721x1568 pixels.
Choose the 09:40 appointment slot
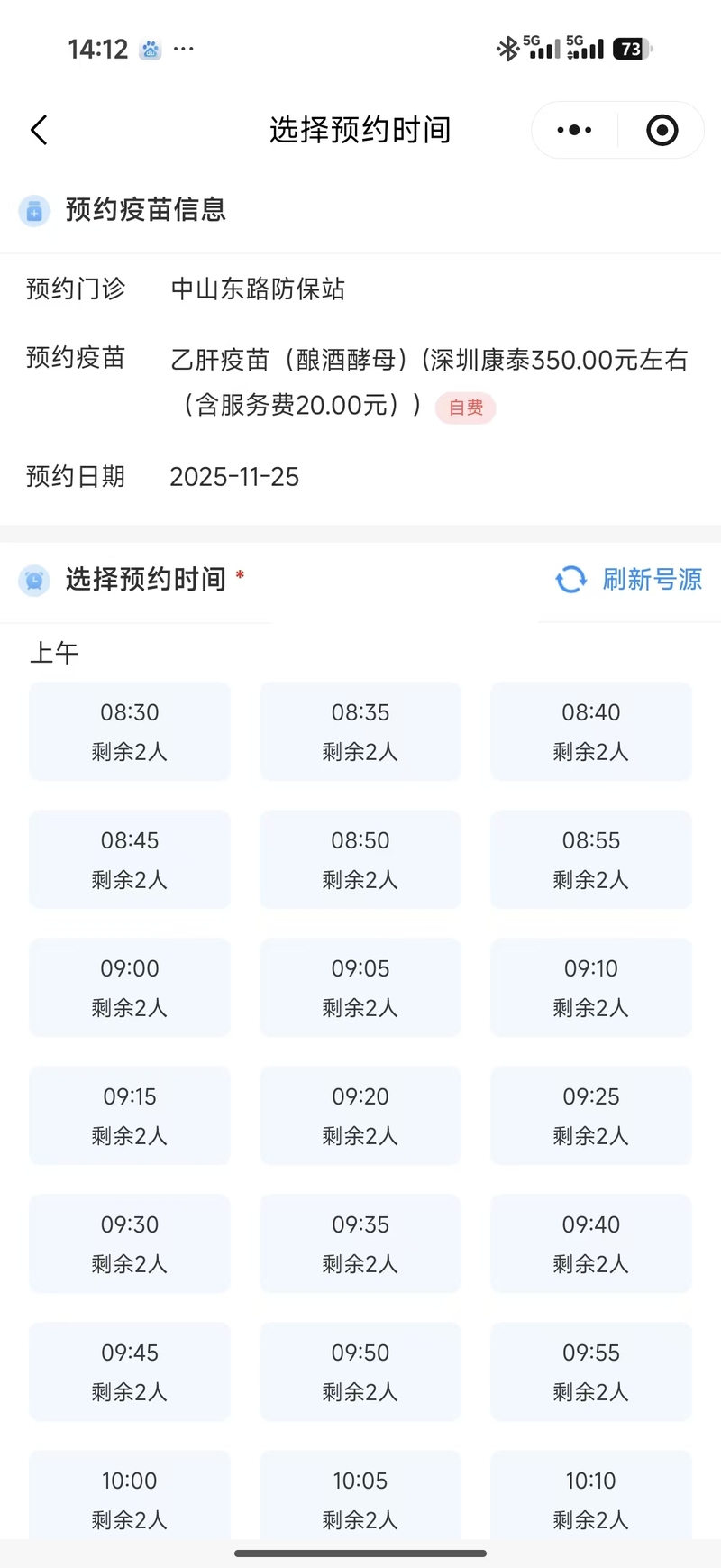click(x=591, y=1243)
